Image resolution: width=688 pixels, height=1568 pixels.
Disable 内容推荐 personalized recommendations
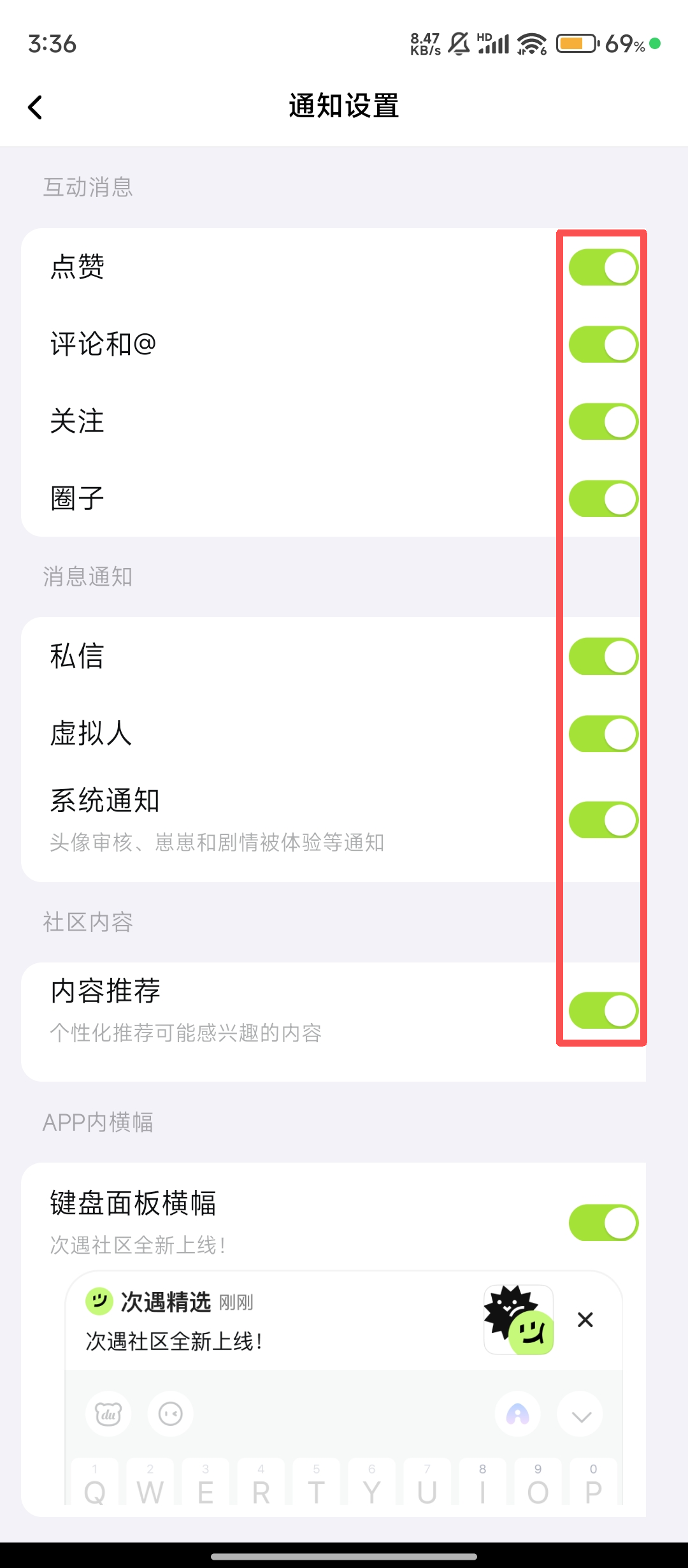point(603,1010)
